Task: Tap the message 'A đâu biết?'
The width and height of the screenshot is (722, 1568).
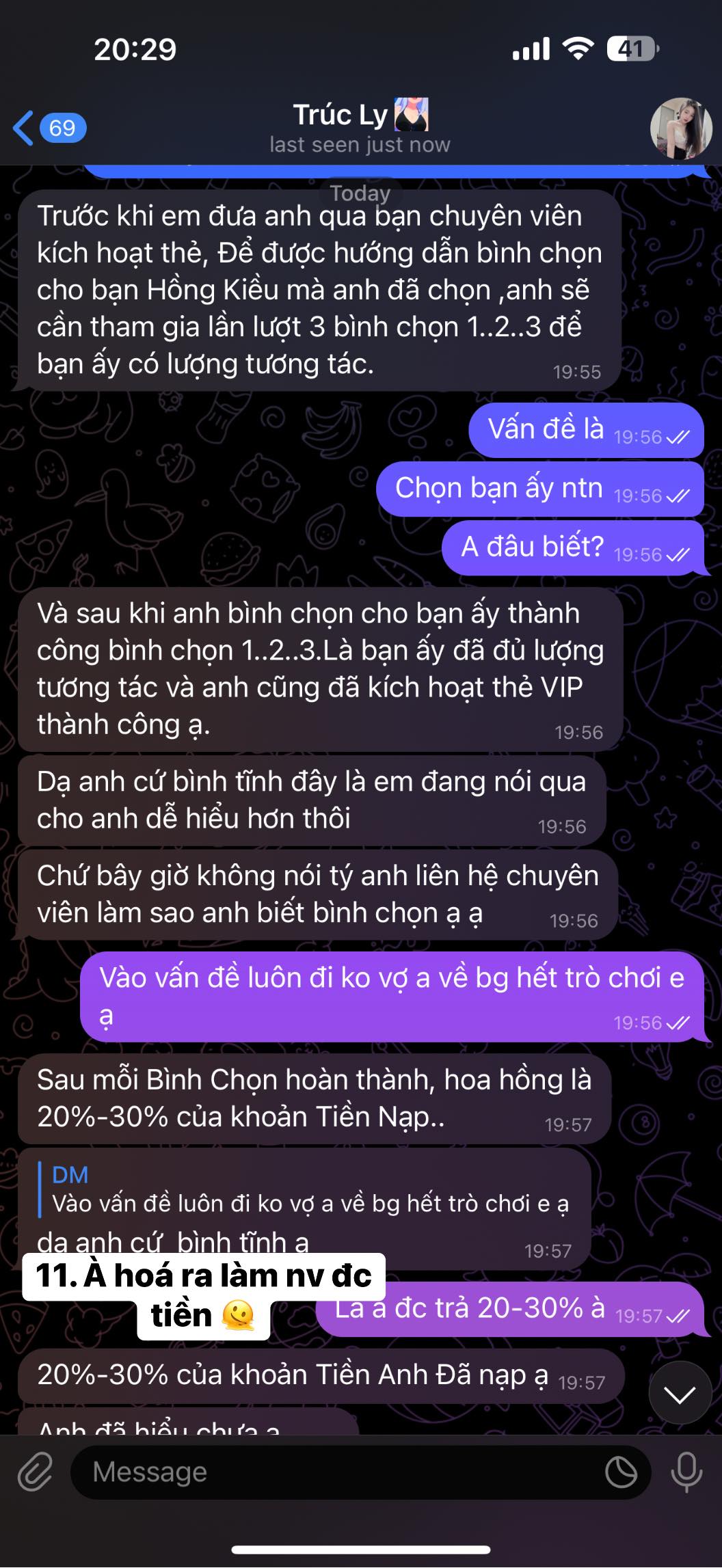Action: (530, 545)
